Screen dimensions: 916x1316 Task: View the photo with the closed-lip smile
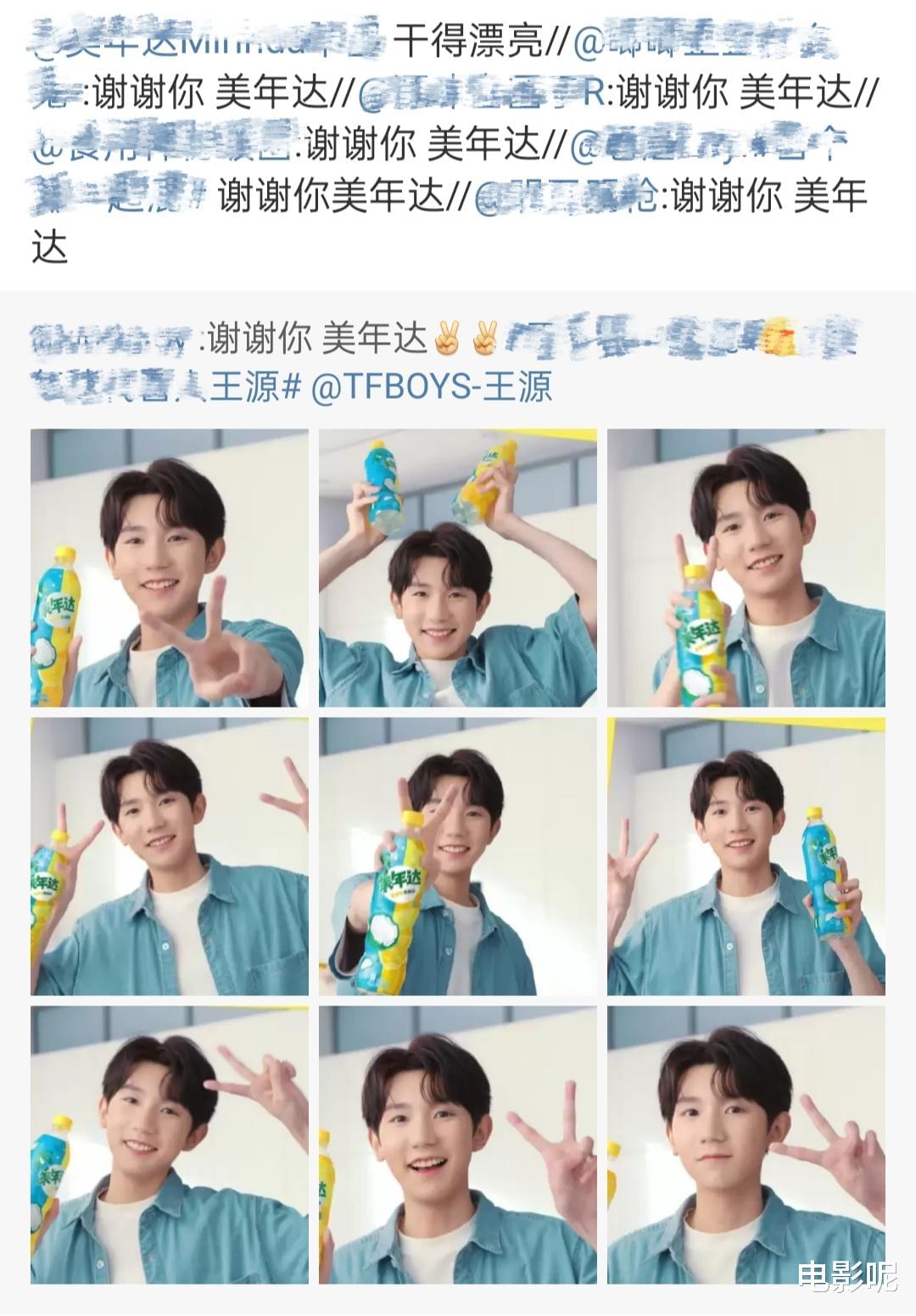pyautogui.click(x=746, y=1145)
